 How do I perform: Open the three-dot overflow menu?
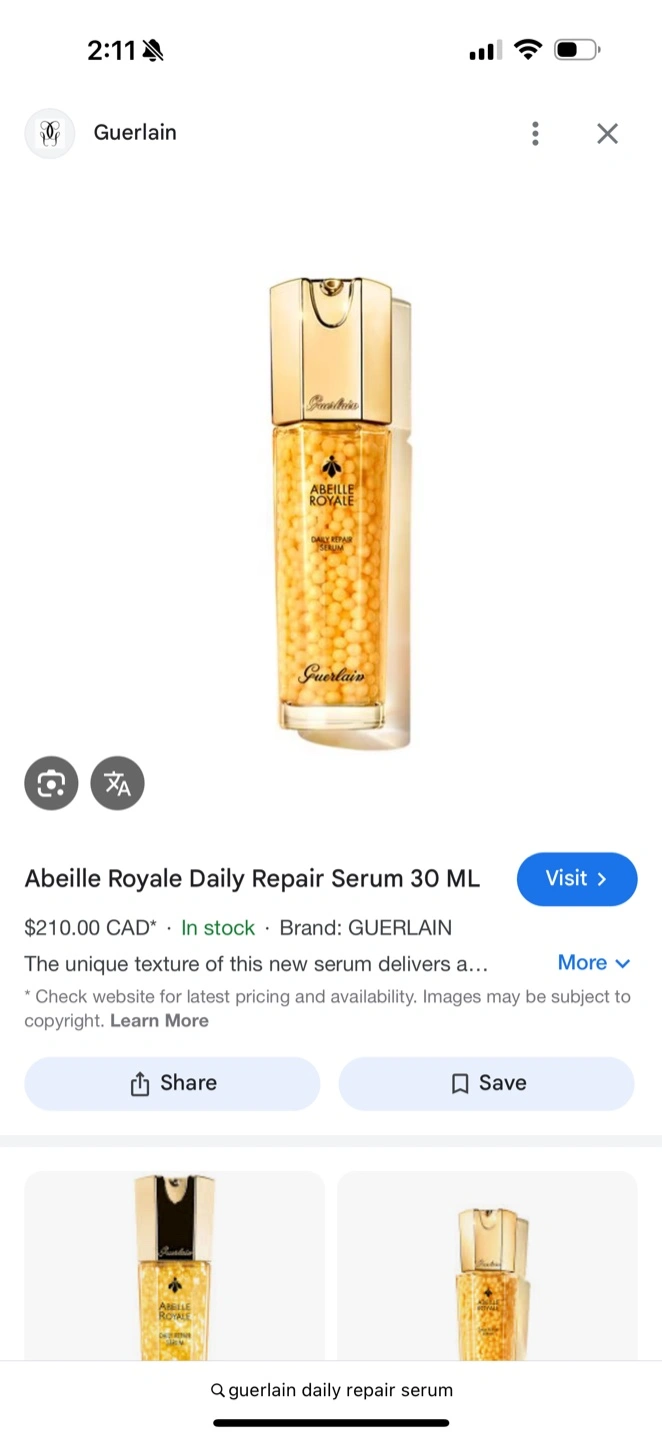click(x=536, y=133)
